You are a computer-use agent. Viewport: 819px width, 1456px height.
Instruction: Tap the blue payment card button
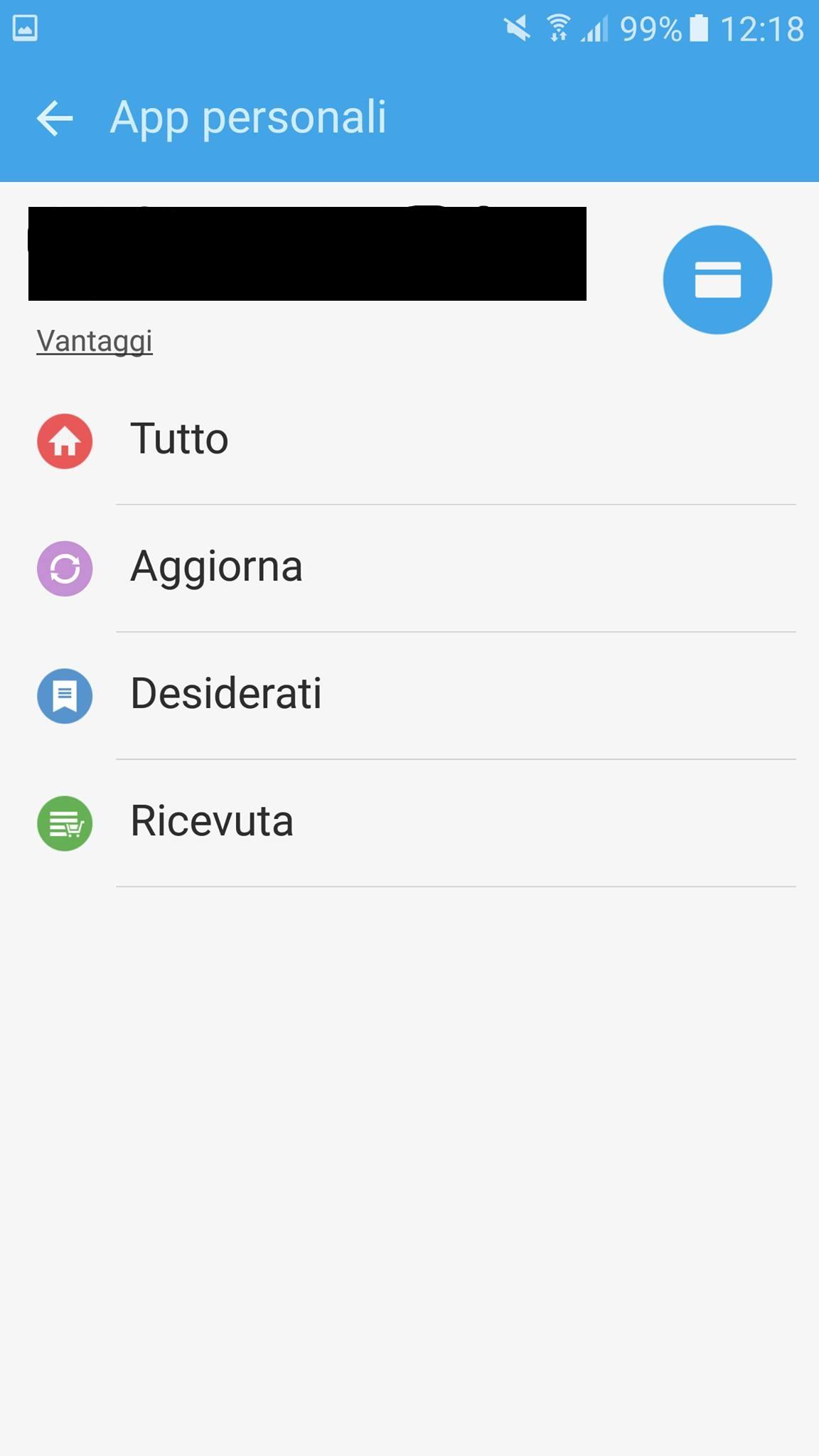click(x=717, y=279)
